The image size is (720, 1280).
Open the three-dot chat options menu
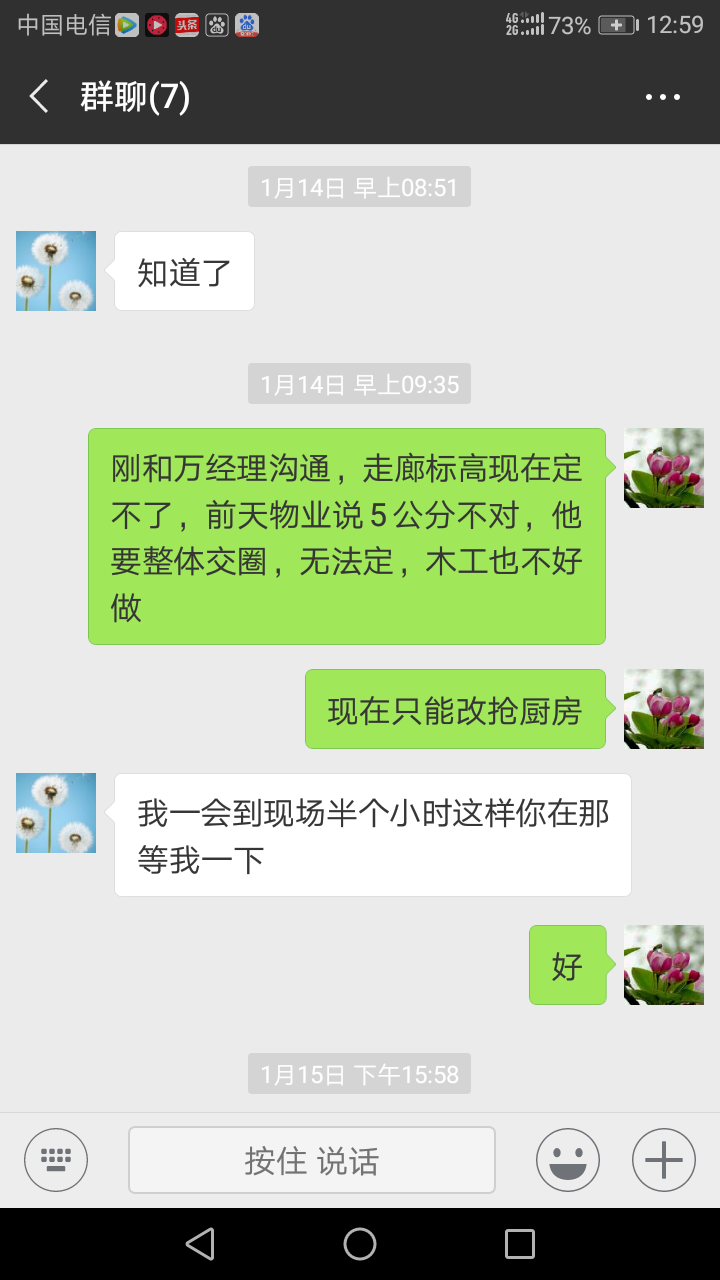662,97
